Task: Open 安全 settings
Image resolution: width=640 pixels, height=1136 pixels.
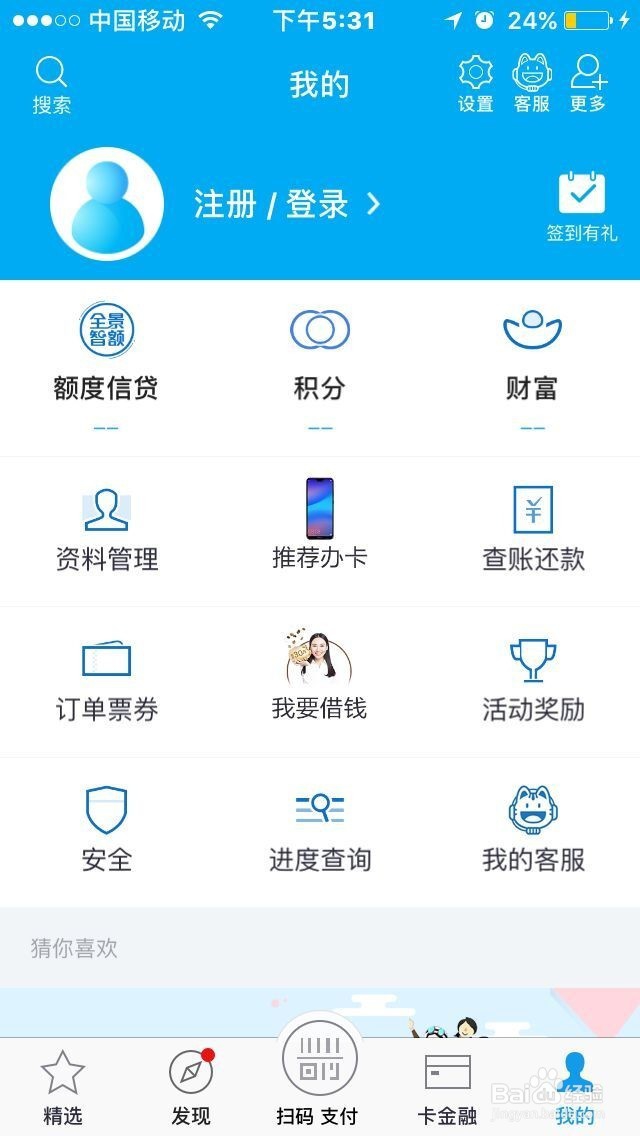Action: tap(107, 830)
